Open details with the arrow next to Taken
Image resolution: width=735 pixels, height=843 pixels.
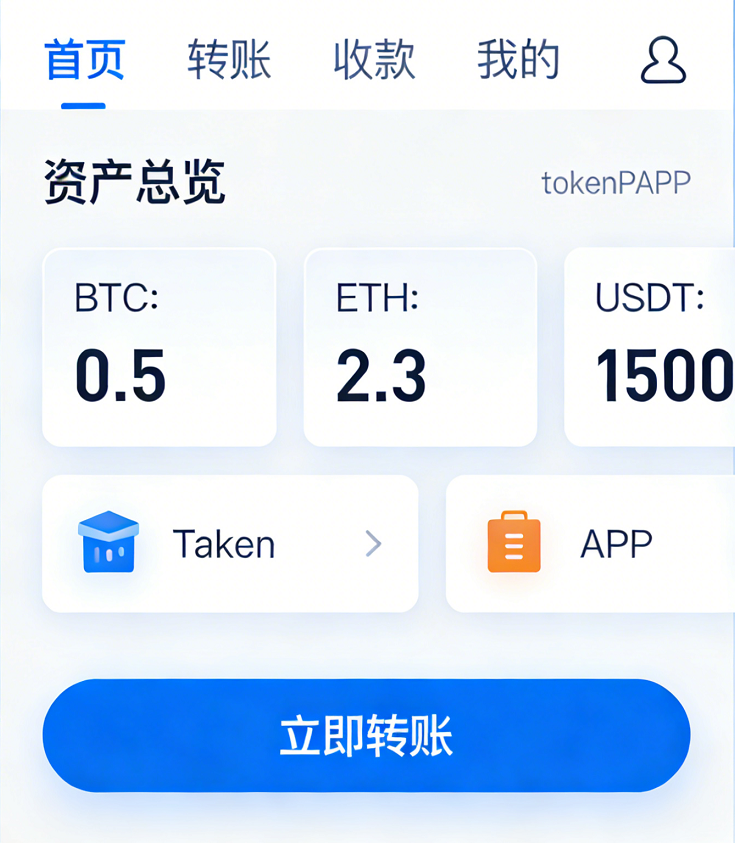tap(371, 544)
